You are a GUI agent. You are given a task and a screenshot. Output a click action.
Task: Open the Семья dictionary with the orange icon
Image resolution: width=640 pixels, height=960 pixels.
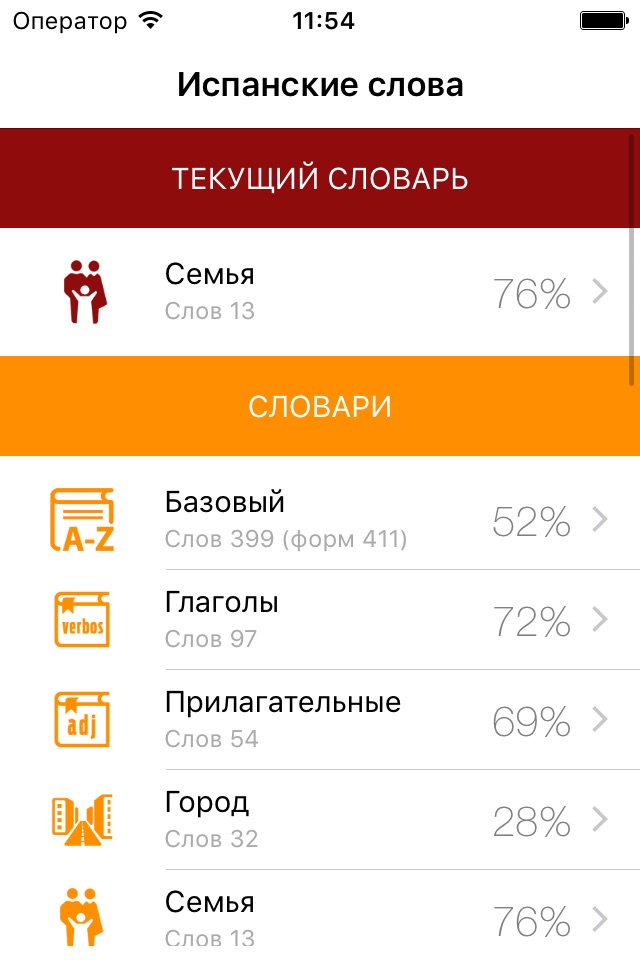coord(320,915)
